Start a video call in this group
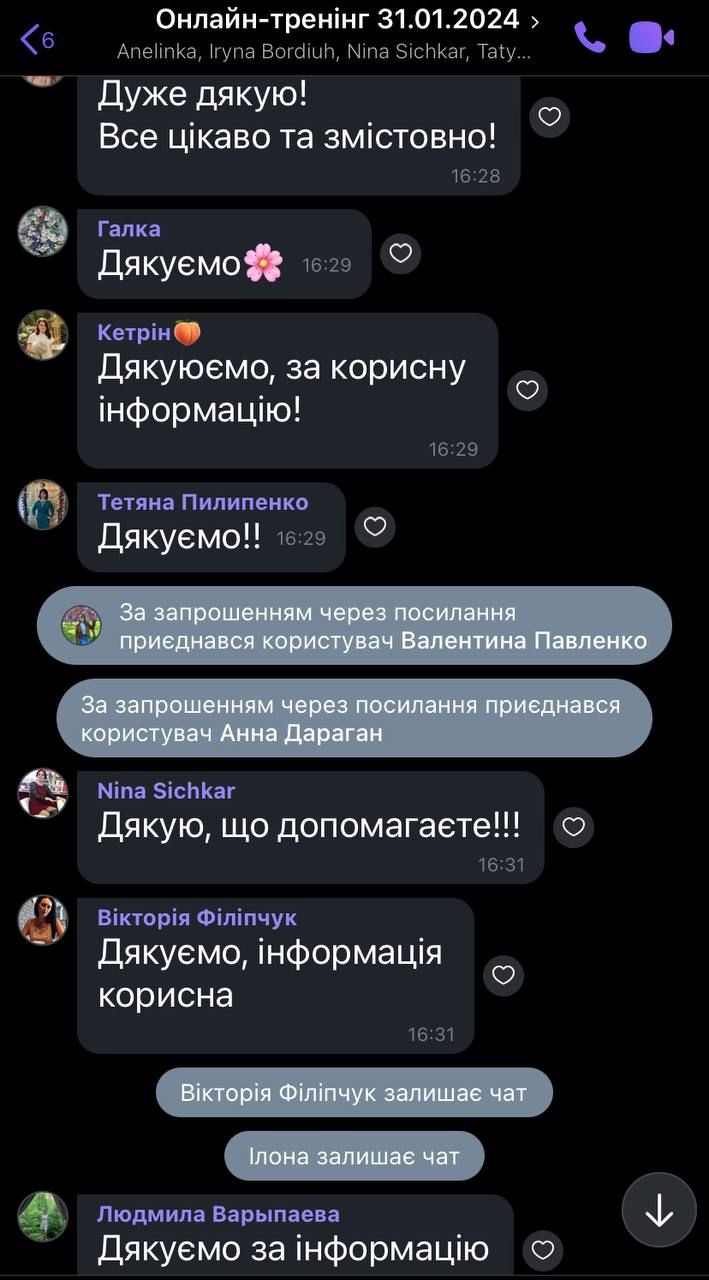Image resolution: width=709 pixels, height=1280 pixels. click(x=651, y=38)
